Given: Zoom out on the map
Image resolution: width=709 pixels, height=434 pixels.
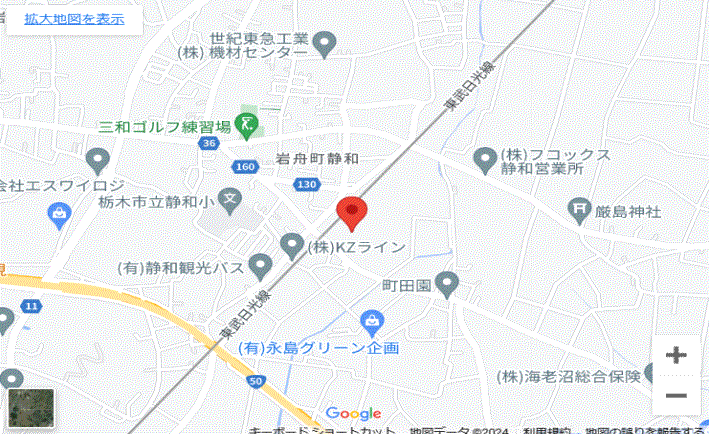Looking at the screenshot, I should coord(676,395).
